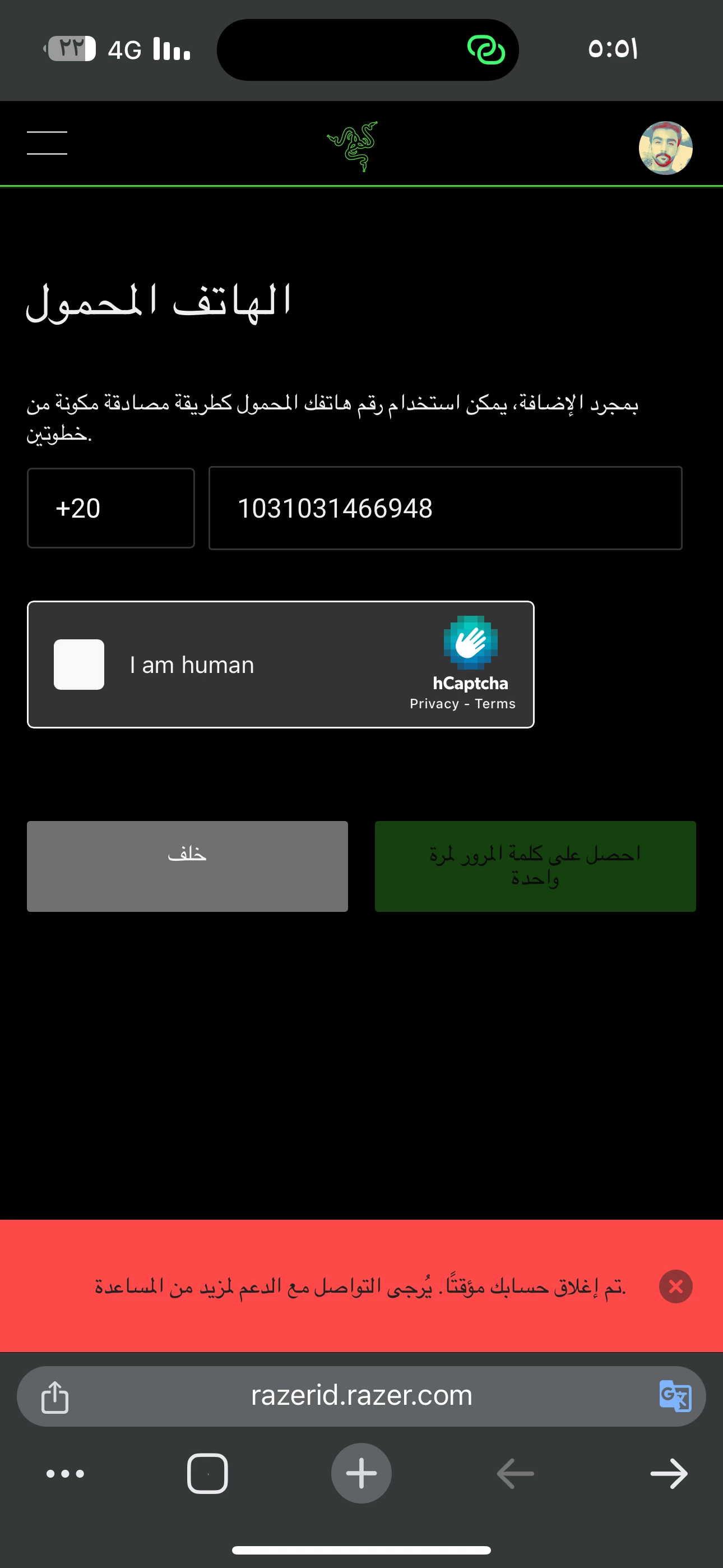Open a new browser tab
Screen dimensions: 723x1568
(361, 1473)
